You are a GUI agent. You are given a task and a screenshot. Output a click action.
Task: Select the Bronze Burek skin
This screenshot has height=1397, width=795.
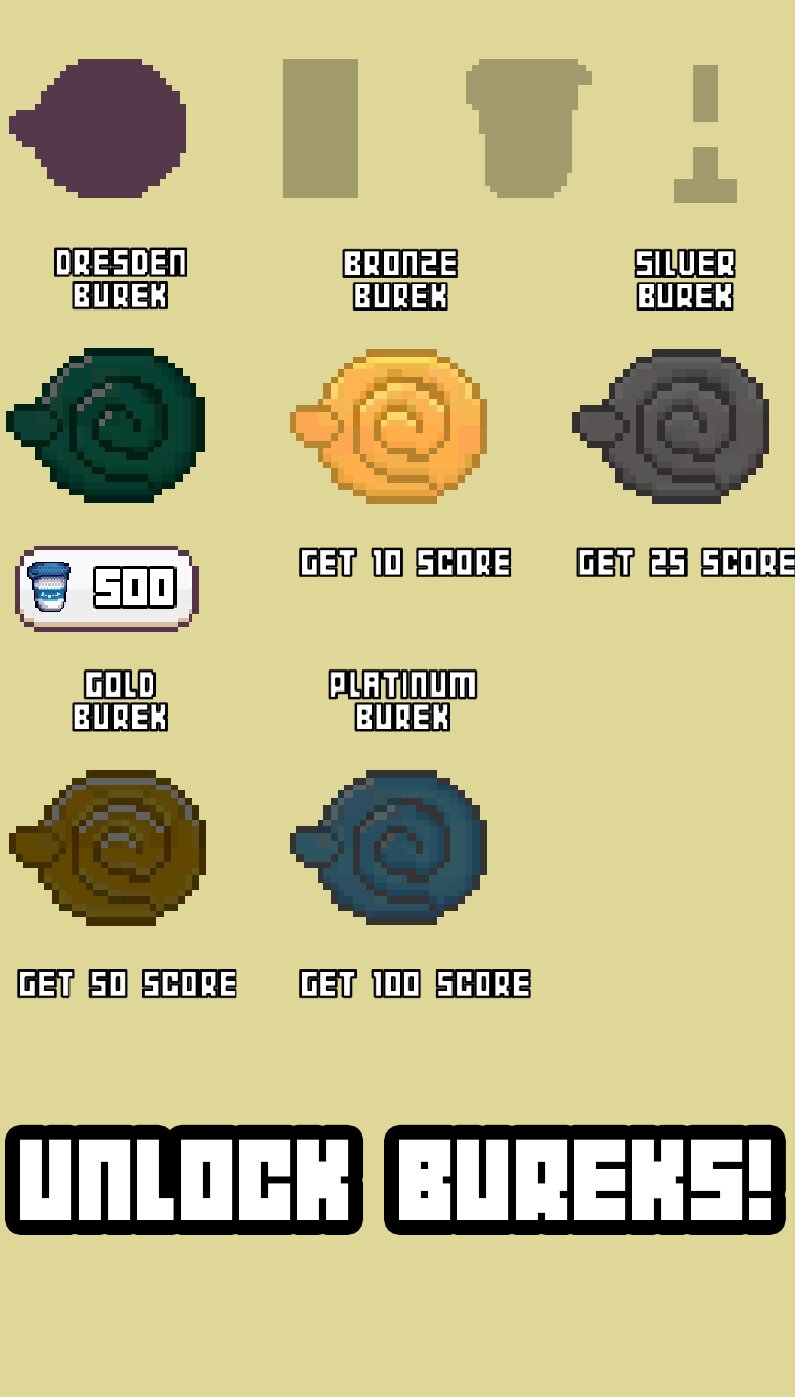pos(390,425)
